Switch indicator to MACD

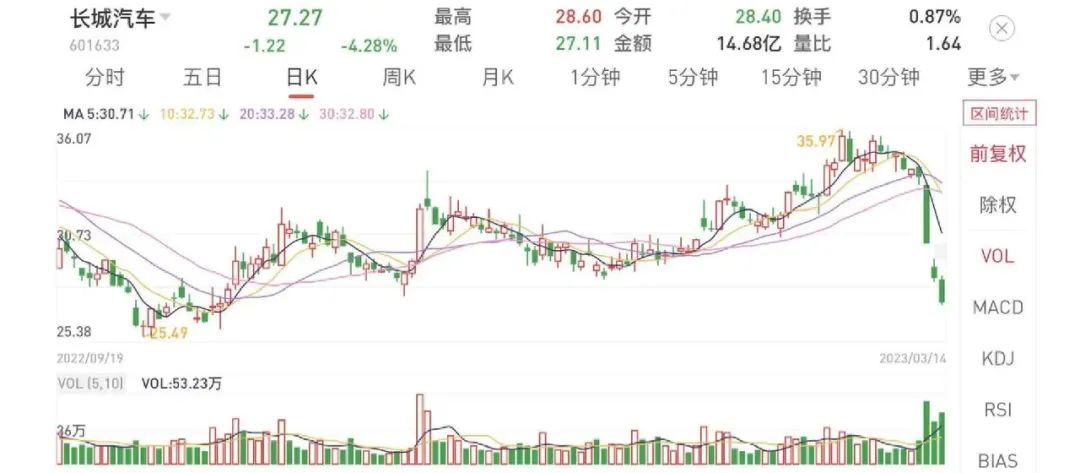pos(998,307)
